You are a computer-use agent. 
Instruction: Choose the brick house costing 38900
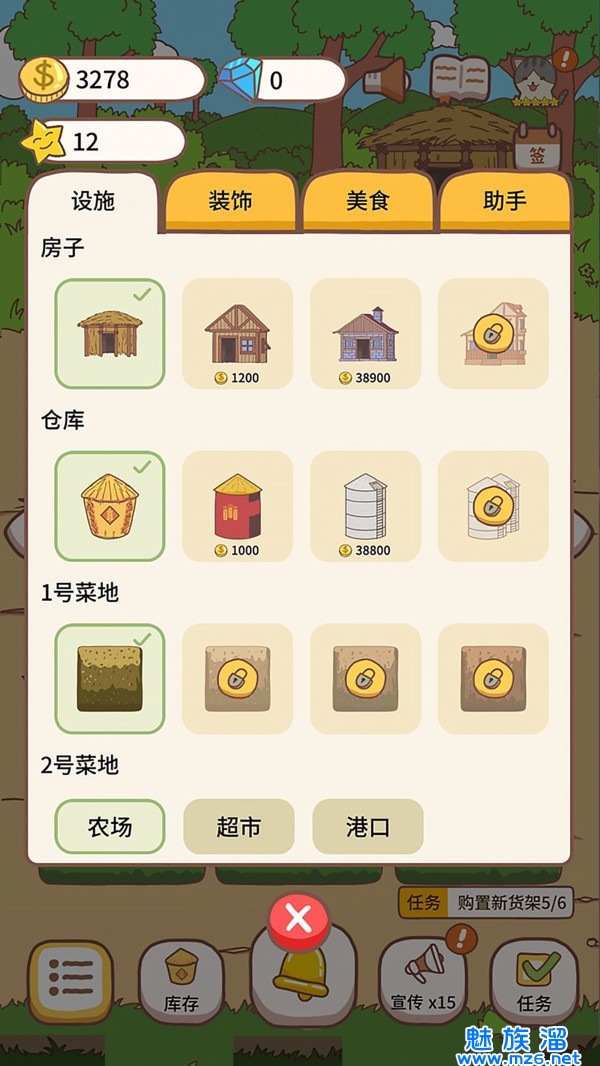365,334
